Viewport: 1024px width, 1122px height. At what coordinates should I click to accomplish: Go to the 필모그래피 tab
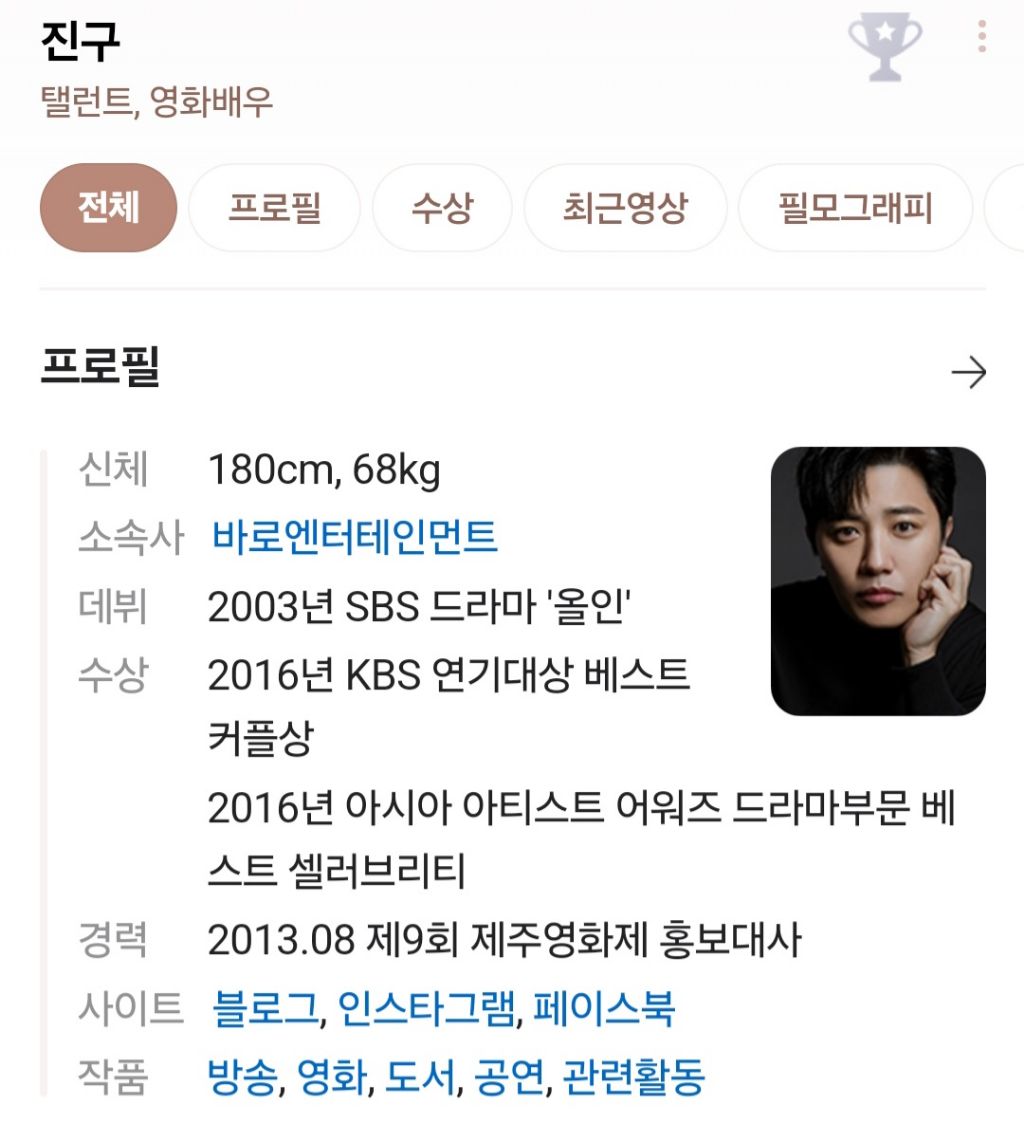tap(855, 208)
